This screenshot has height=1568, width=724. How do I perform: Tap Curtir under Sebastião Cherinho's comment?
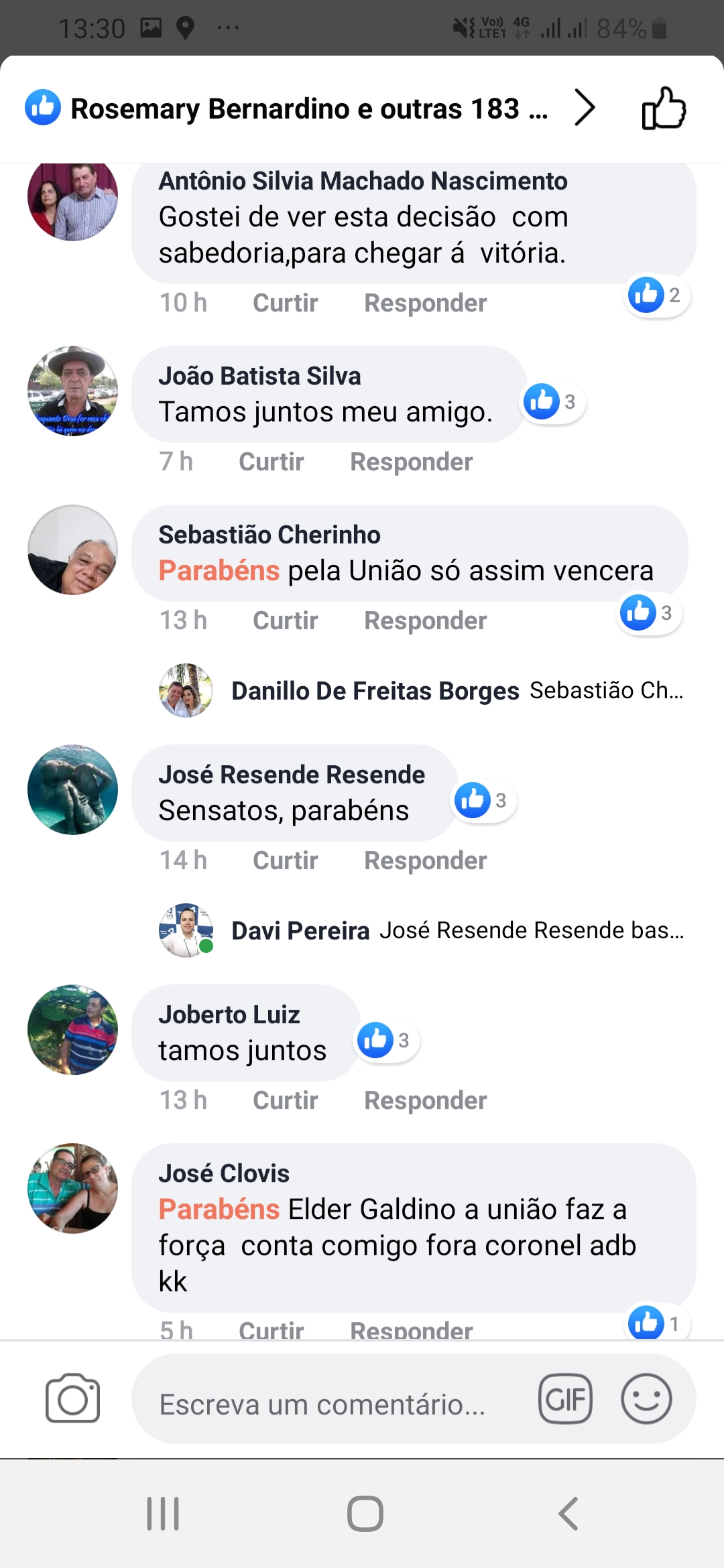[x=285, y=620]
